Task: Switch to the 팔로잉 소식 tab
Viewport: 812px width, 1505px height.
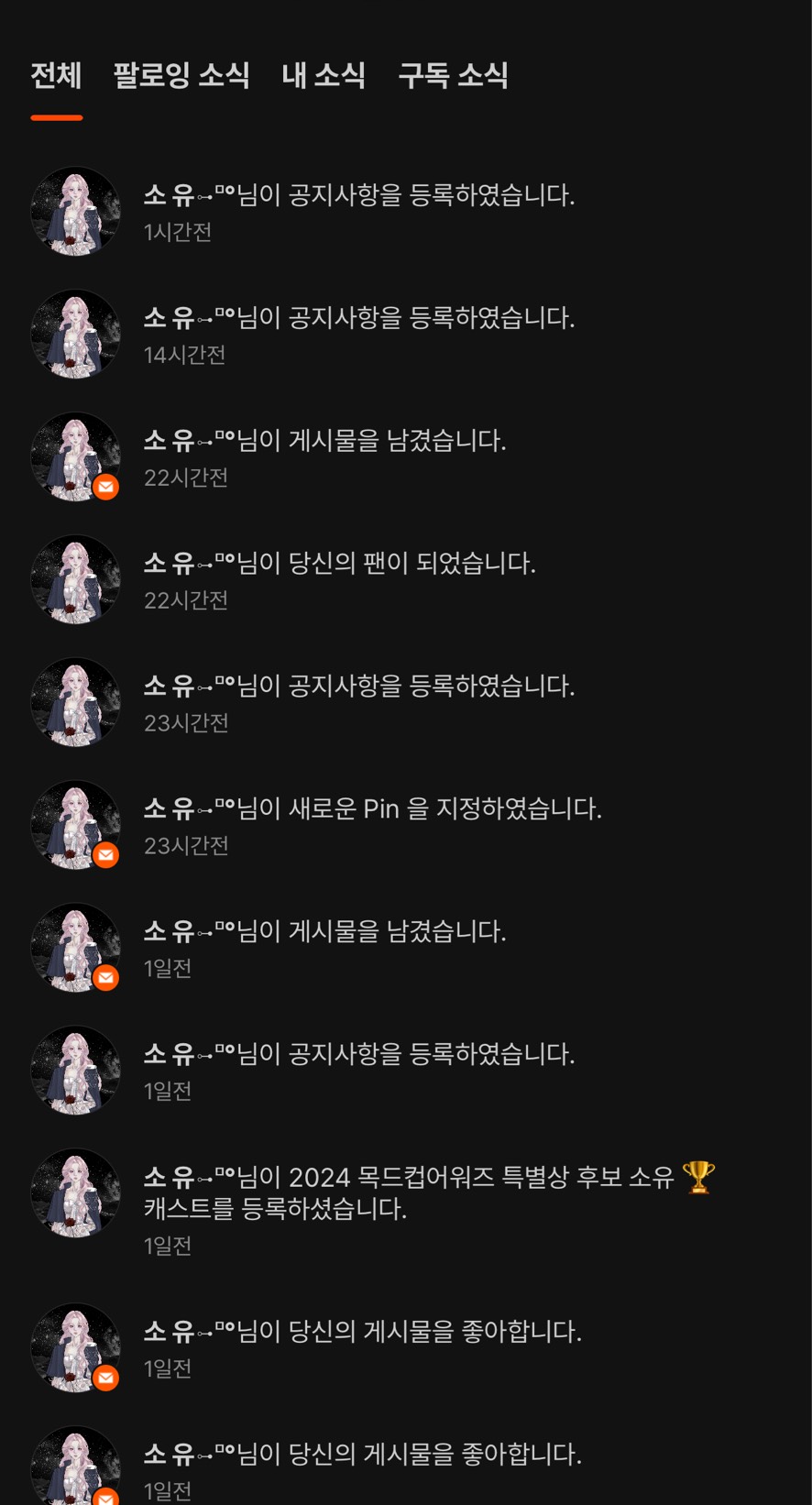Action: (181, 75)
